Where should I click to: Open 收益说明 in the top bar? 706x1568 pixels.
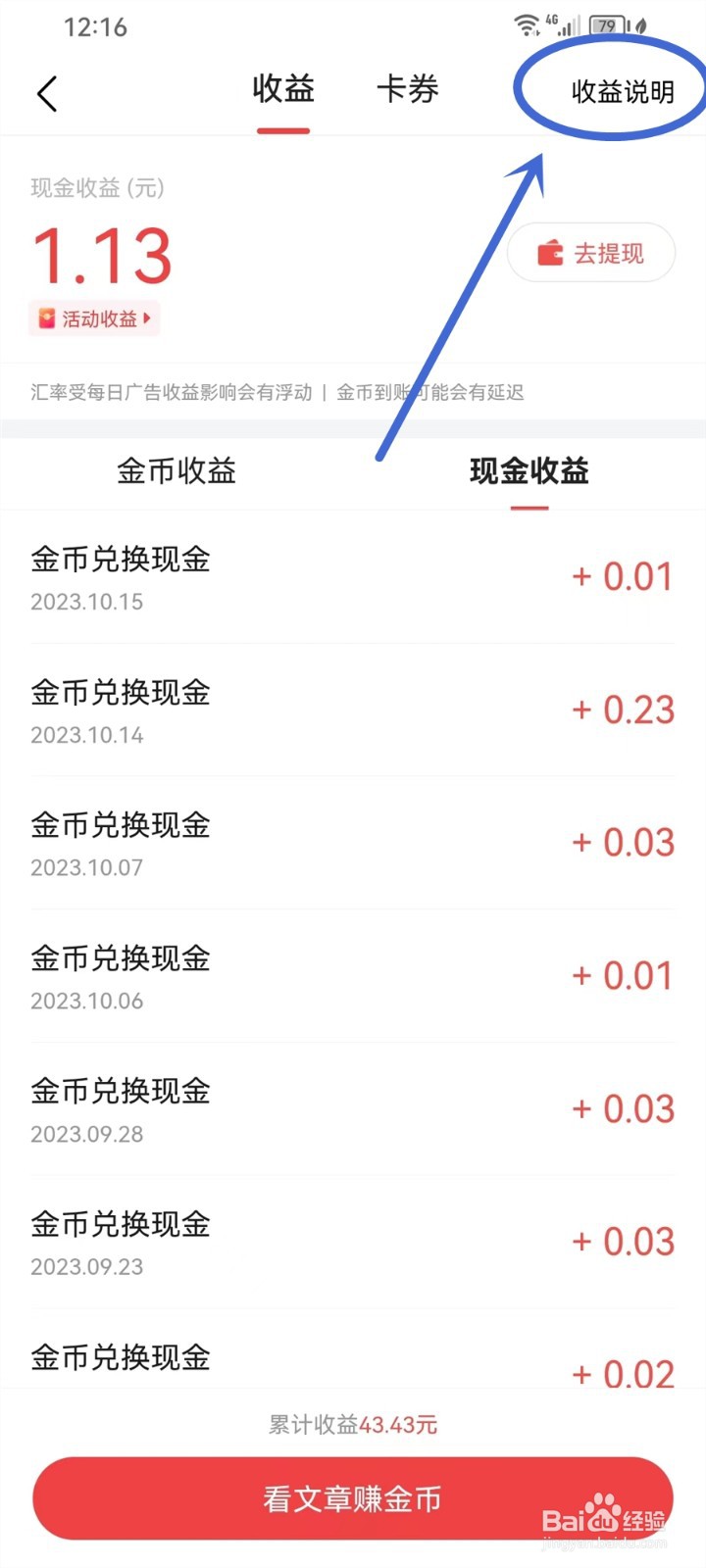point(623,92)
